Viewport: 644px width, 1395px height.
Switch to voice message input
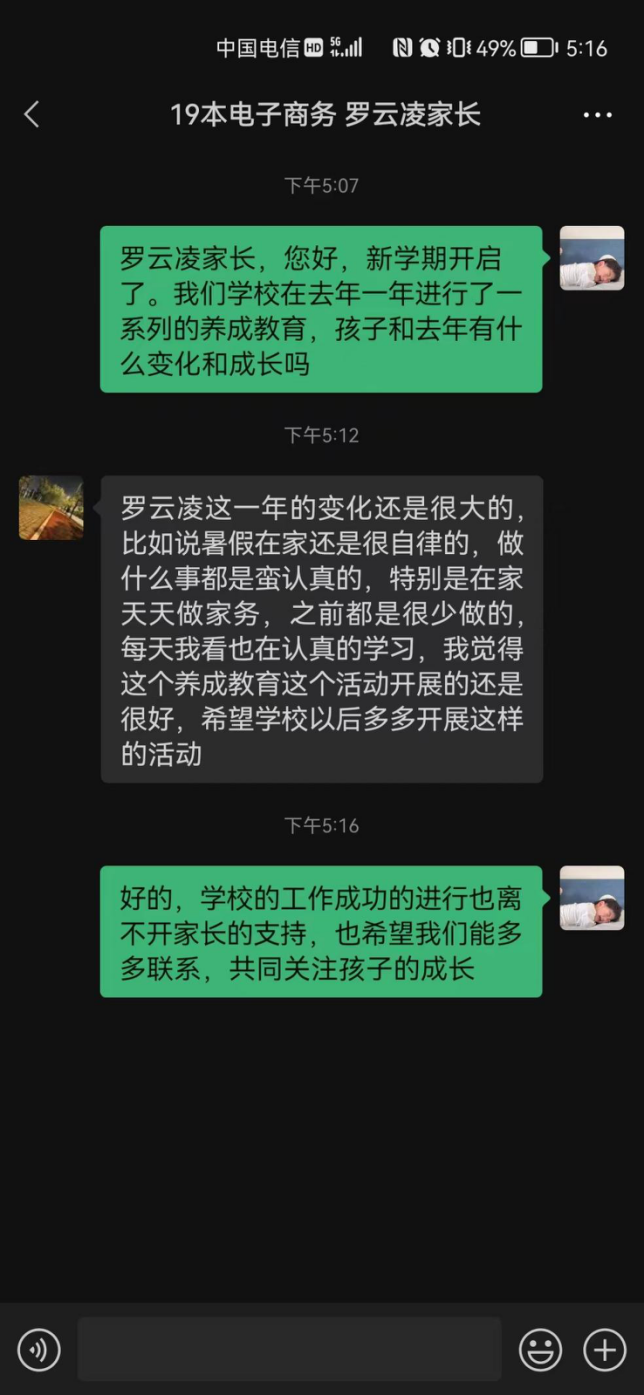pos(39,1350)
